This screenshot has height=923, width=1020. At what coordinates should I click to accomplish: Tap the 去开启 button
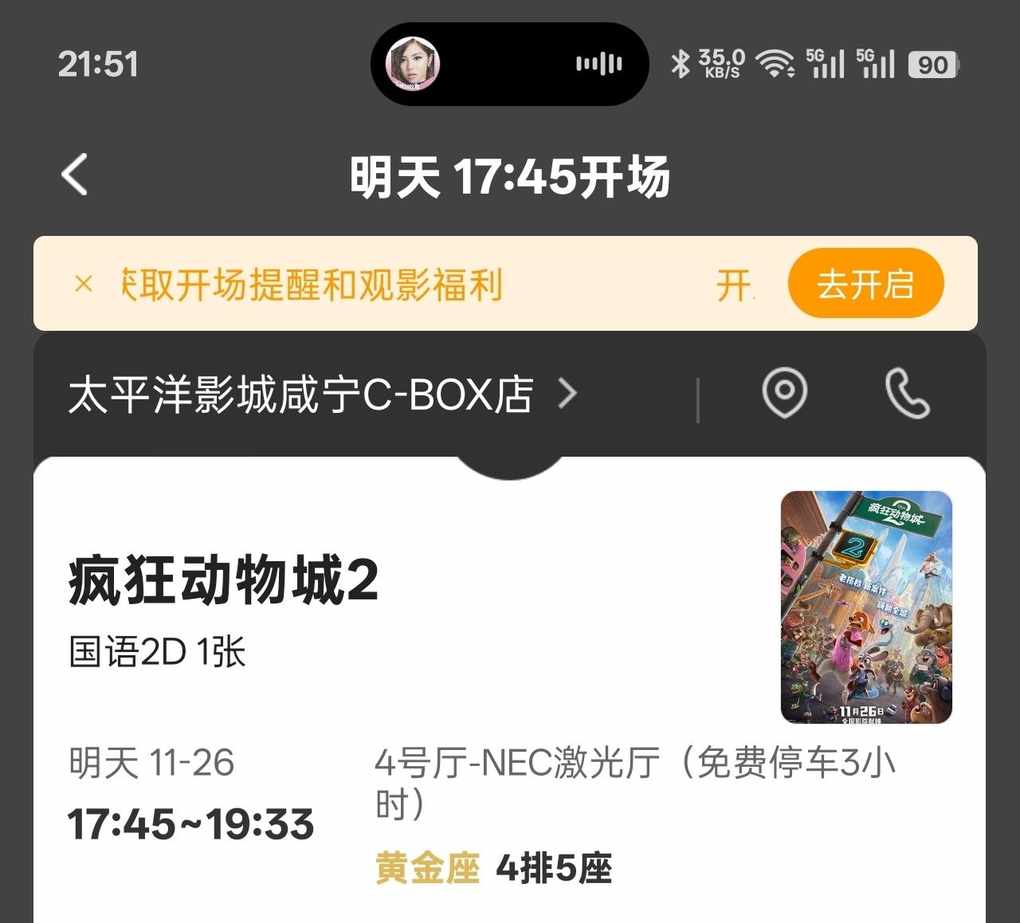pos(865,284)
